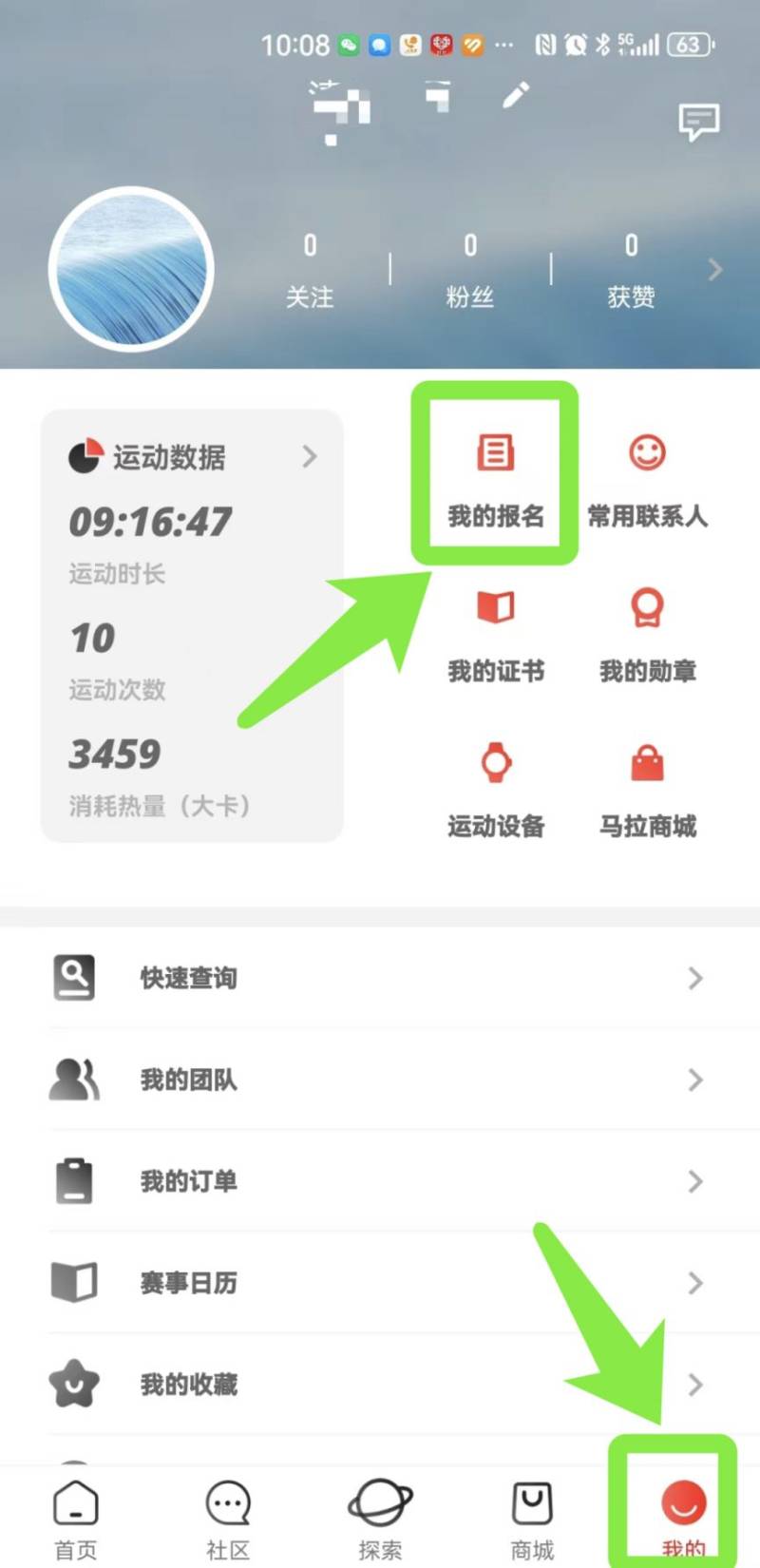
Task: Click the edit pencil icon near profile name
Action: pos(515,95)
